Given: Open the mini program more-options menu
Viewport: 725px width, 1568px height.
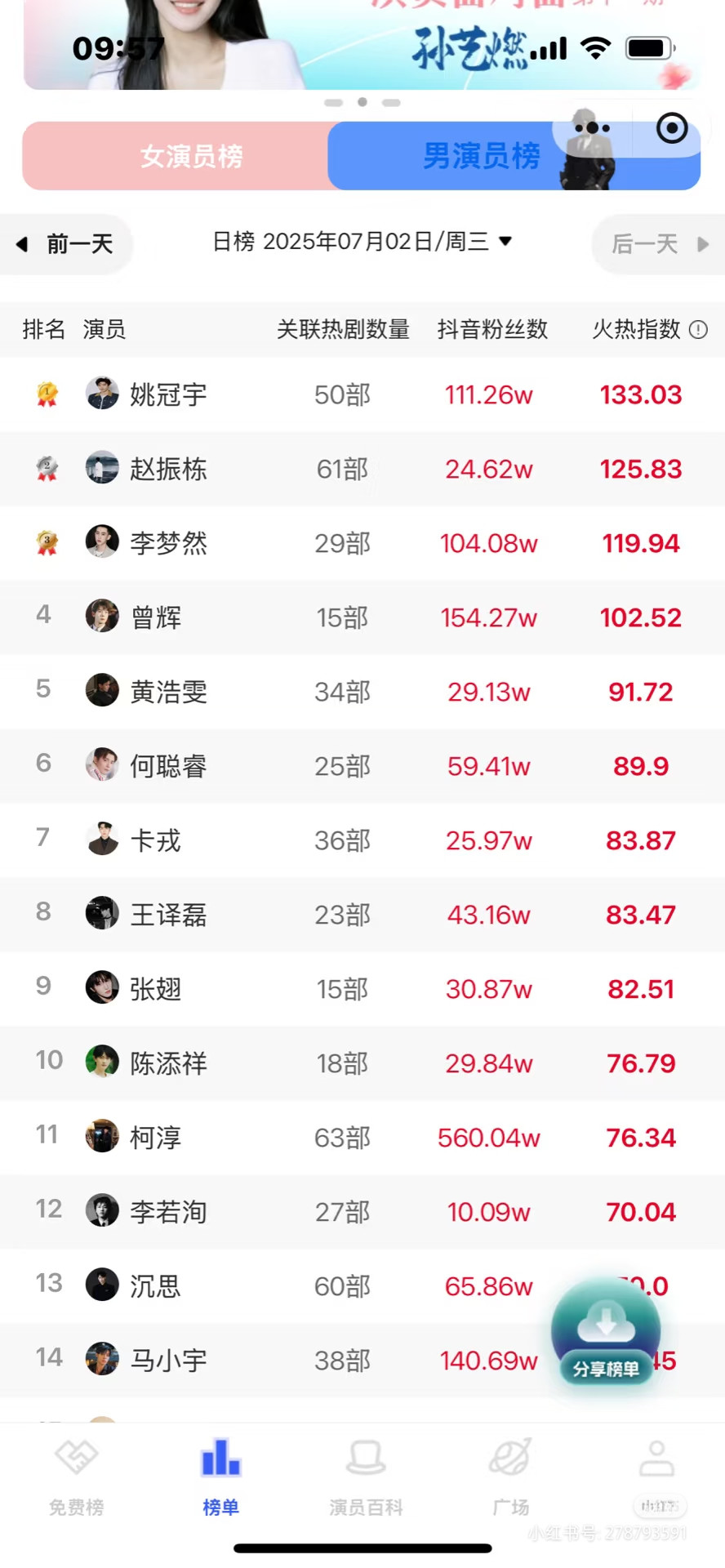Looking at the screenshot, I should click(x=592, y=128).
